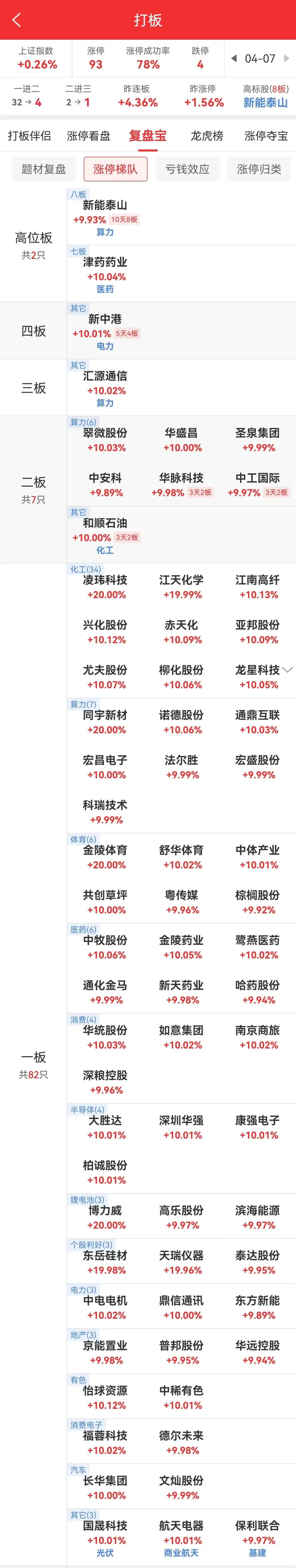Go back using the header arrow
Screen dimensions: 296x1568
pos(16,20)
